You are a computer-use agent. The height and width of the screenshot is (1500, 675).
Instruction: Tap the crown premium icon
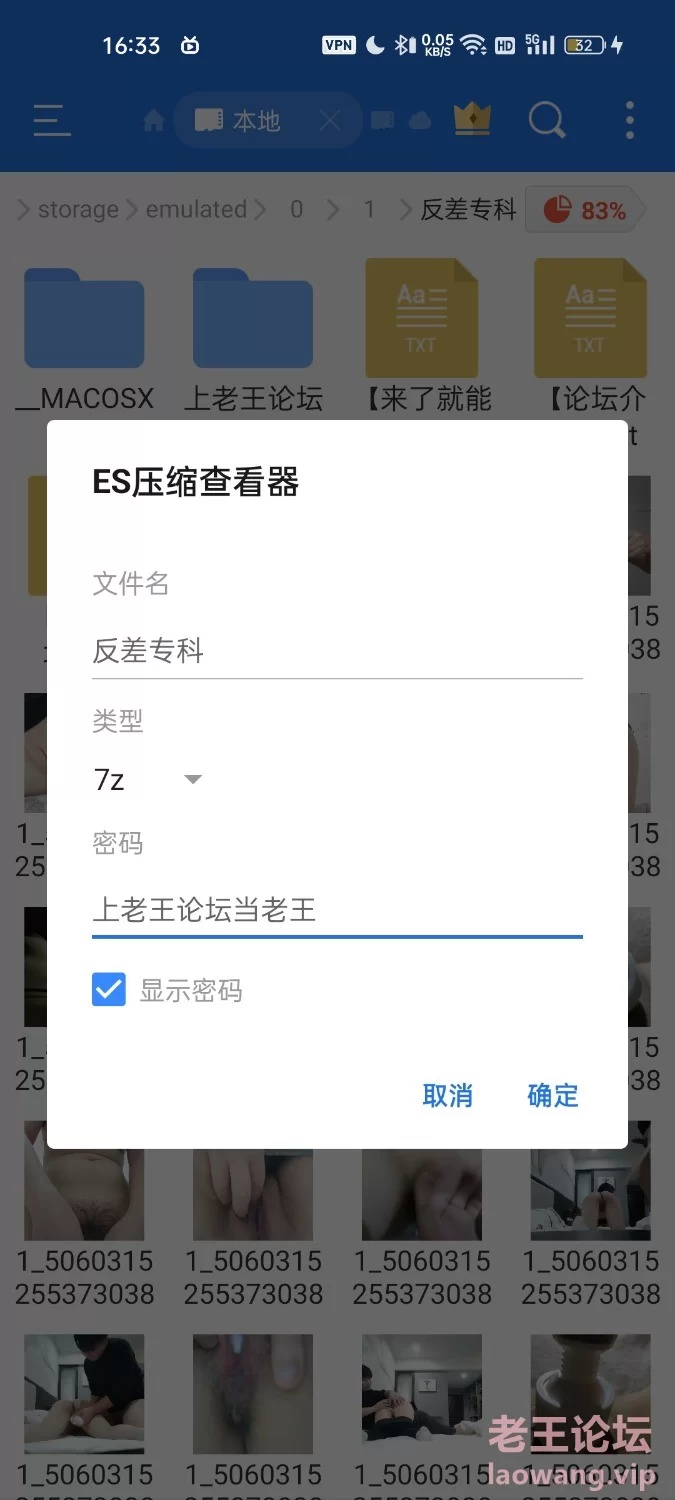click(x=472, y=119)
